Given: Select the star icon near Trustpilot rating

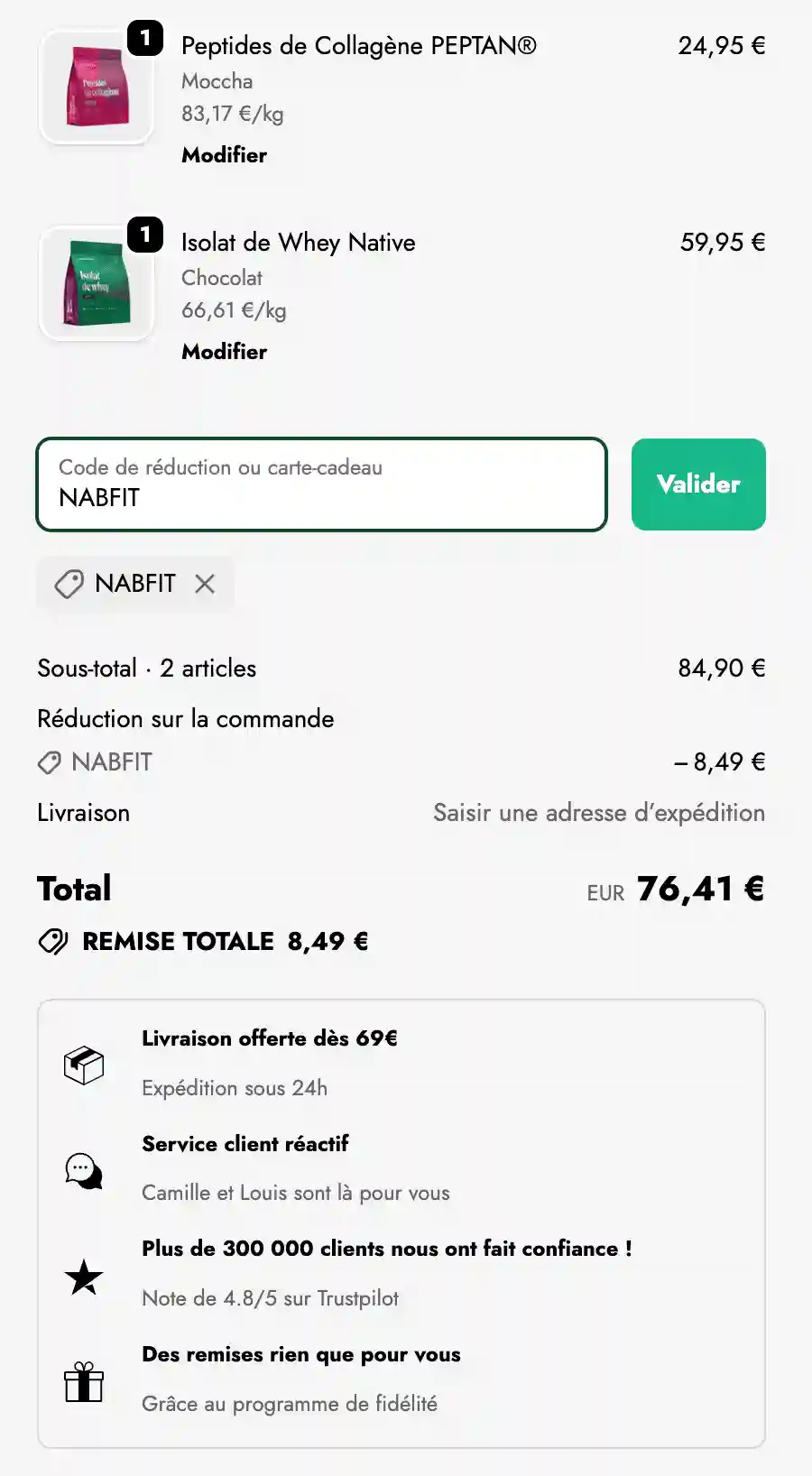Looking at the screenshot, I should [83, 1278].
